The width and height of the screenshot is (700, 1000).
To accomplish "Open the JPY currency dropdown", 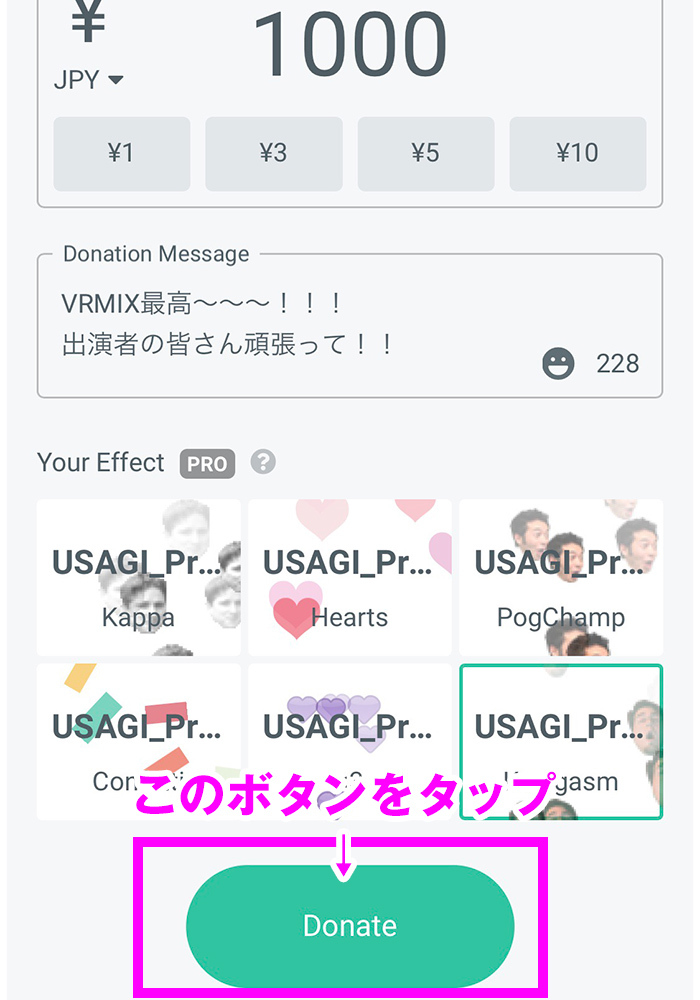I will [x=89, y=80].
